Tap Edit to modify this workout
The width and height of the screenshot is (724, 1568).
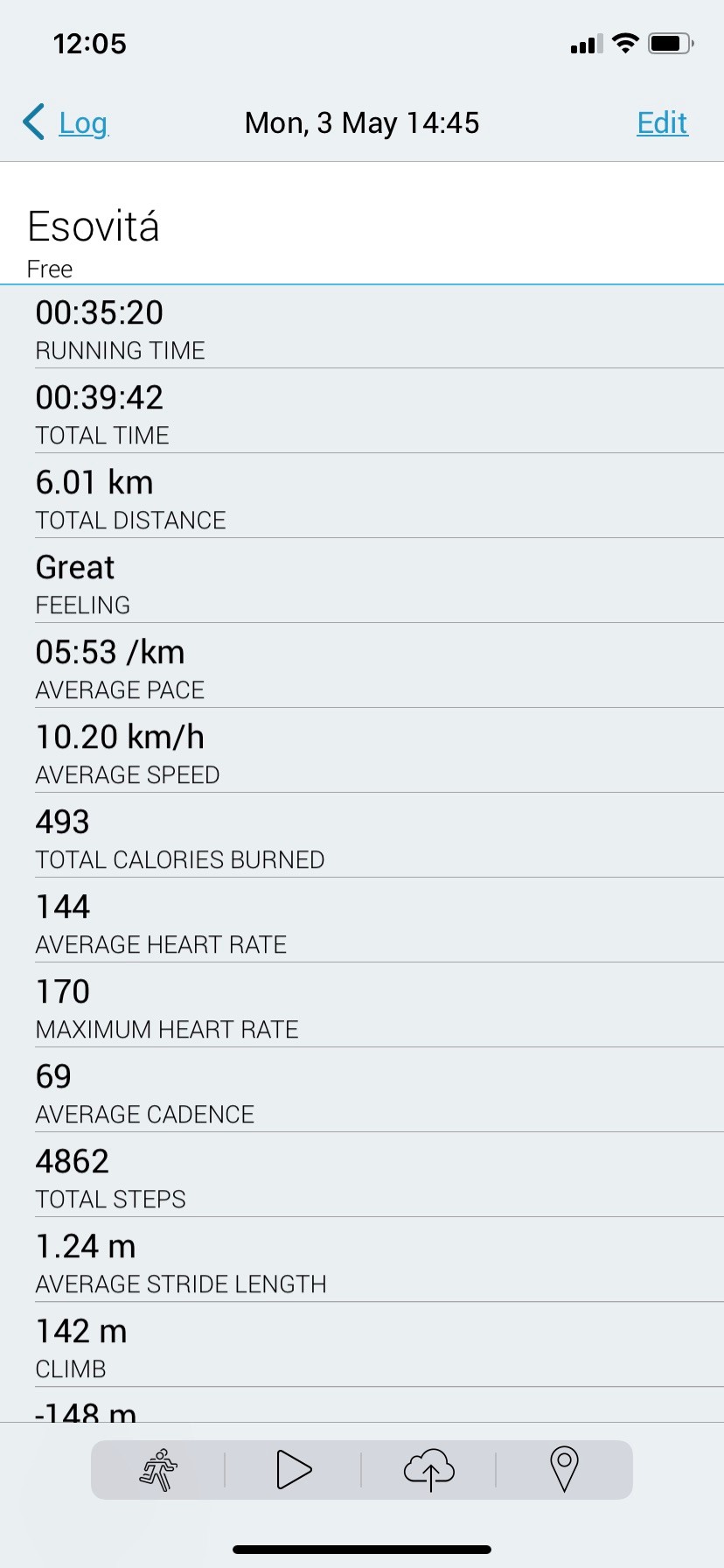(662, 122)
